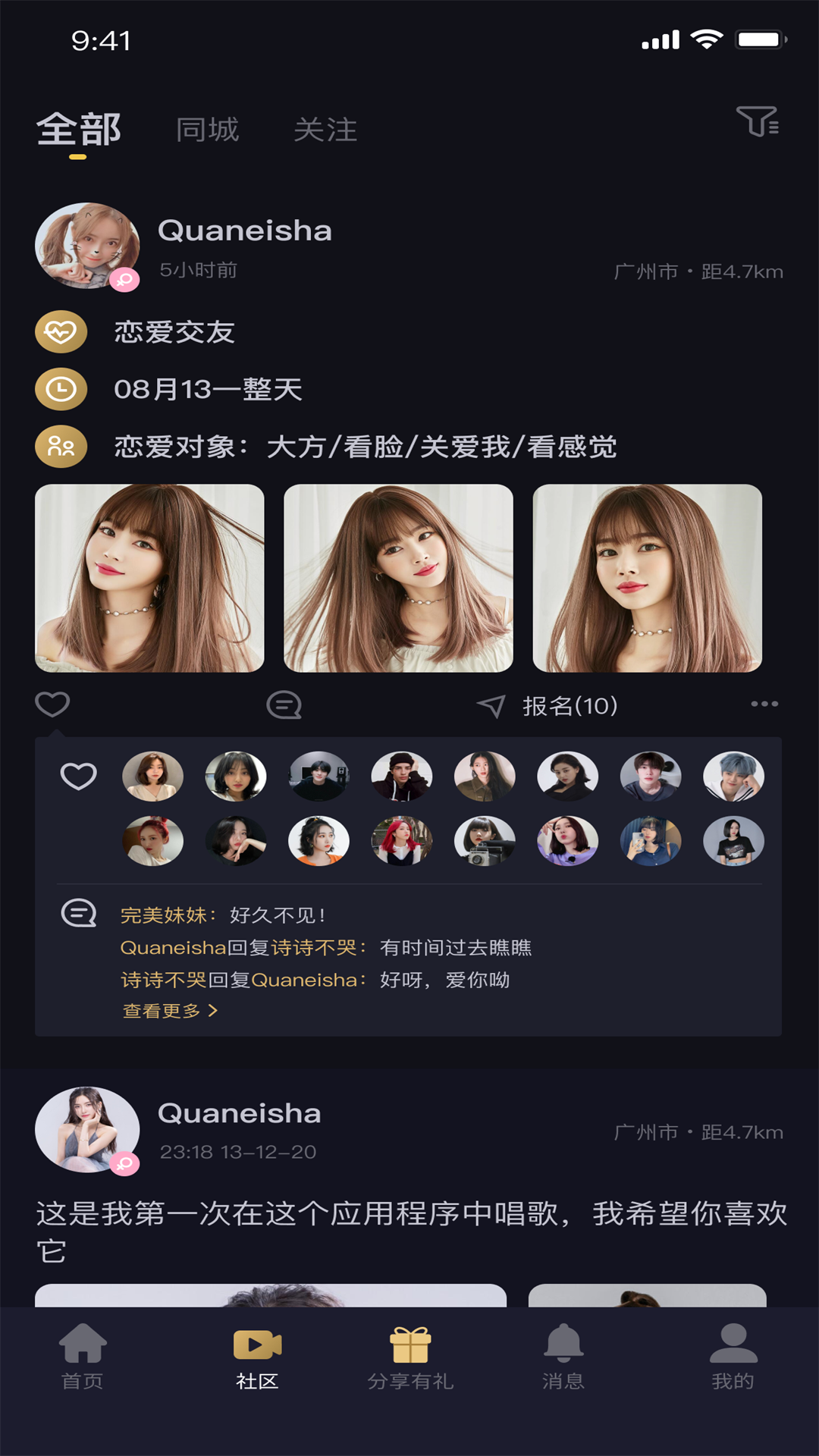
Task: Switch to the 关注 tab
Action: click(325, 130)
